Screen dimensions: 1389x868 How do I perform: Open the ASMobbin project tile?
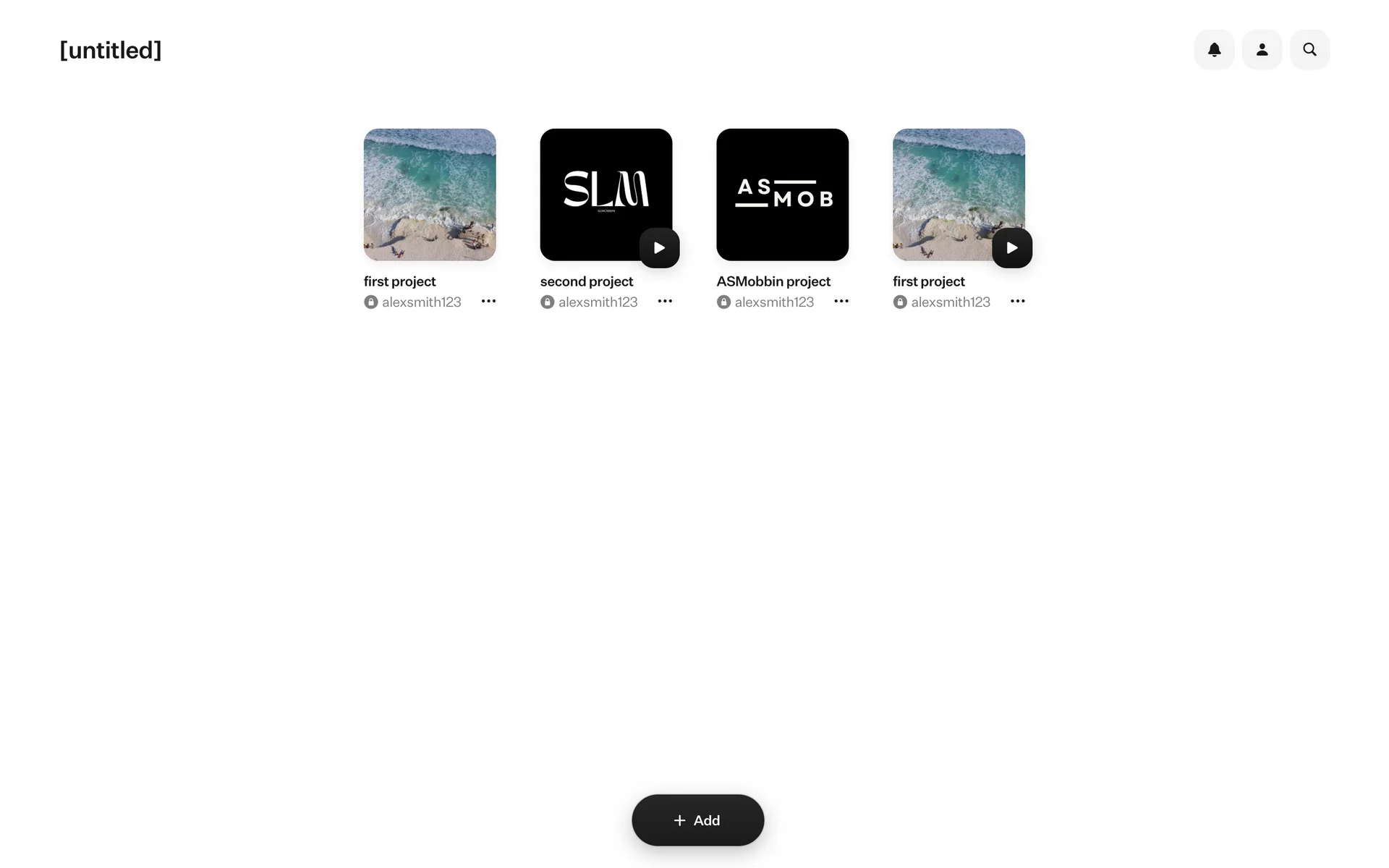[782, 195]
